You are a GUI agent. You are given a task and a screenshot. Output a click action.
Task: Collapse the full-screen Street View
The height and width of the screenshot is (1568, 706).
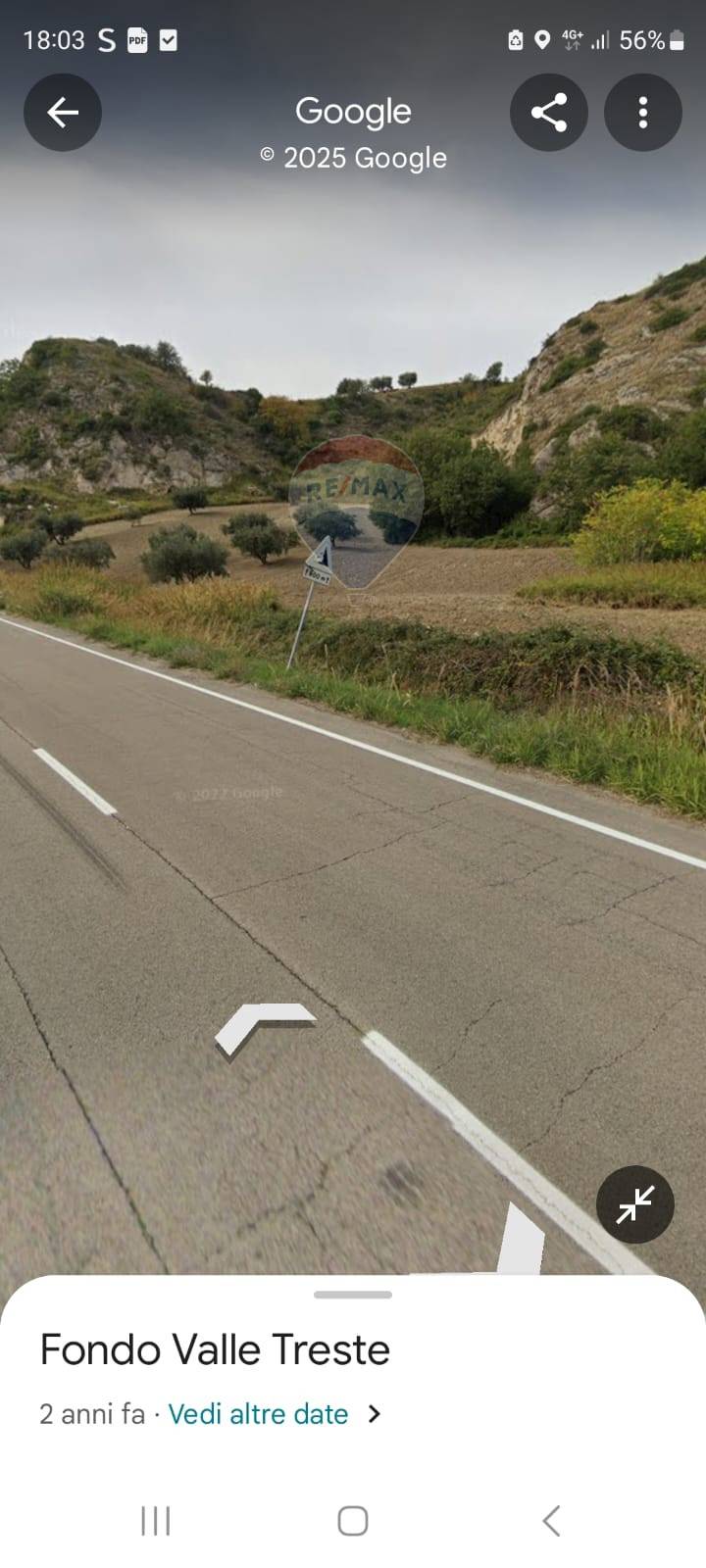pyautogui.click(x=635, y=1204)
